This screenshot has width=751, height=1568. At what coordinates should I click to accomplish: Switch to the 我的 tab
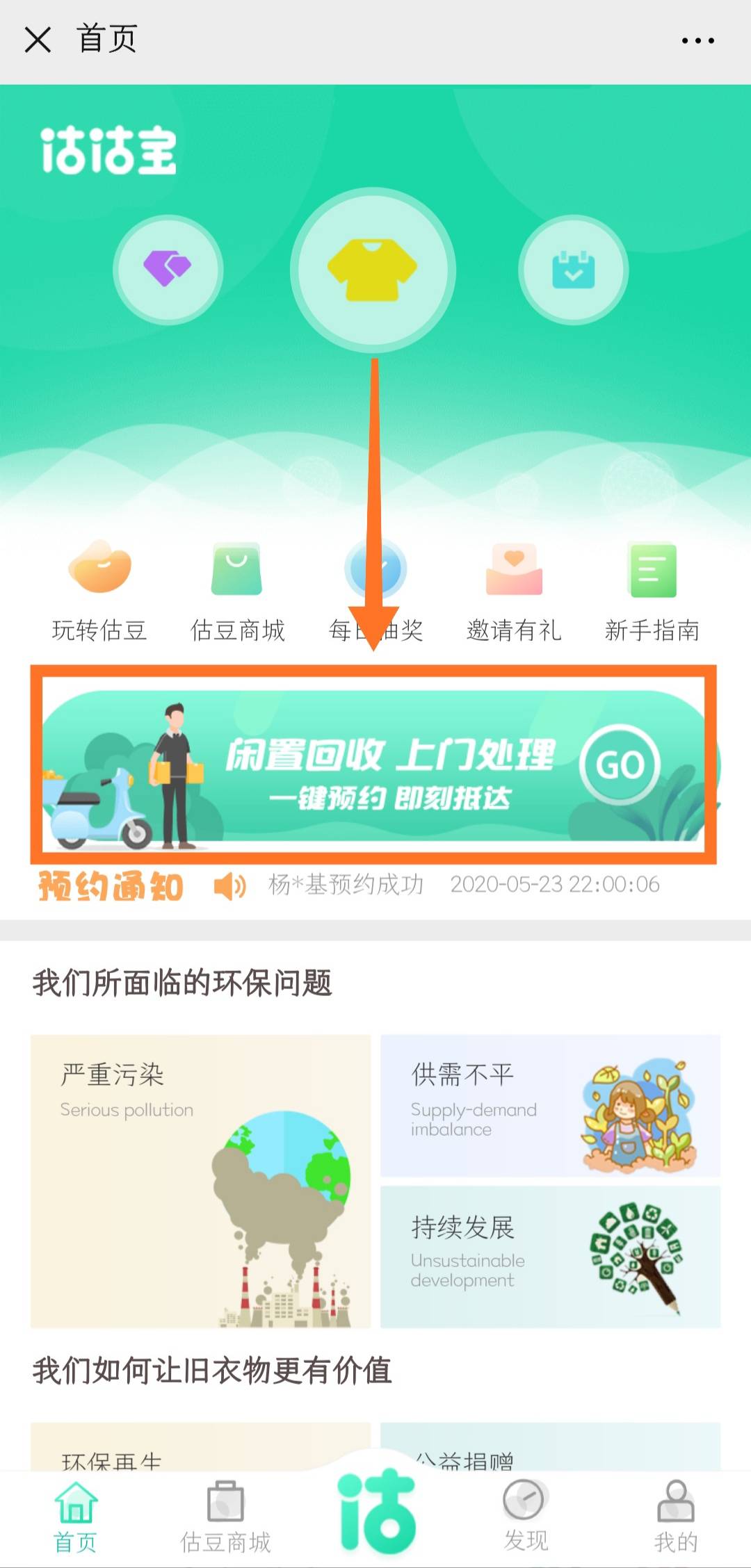[676, 1518]
